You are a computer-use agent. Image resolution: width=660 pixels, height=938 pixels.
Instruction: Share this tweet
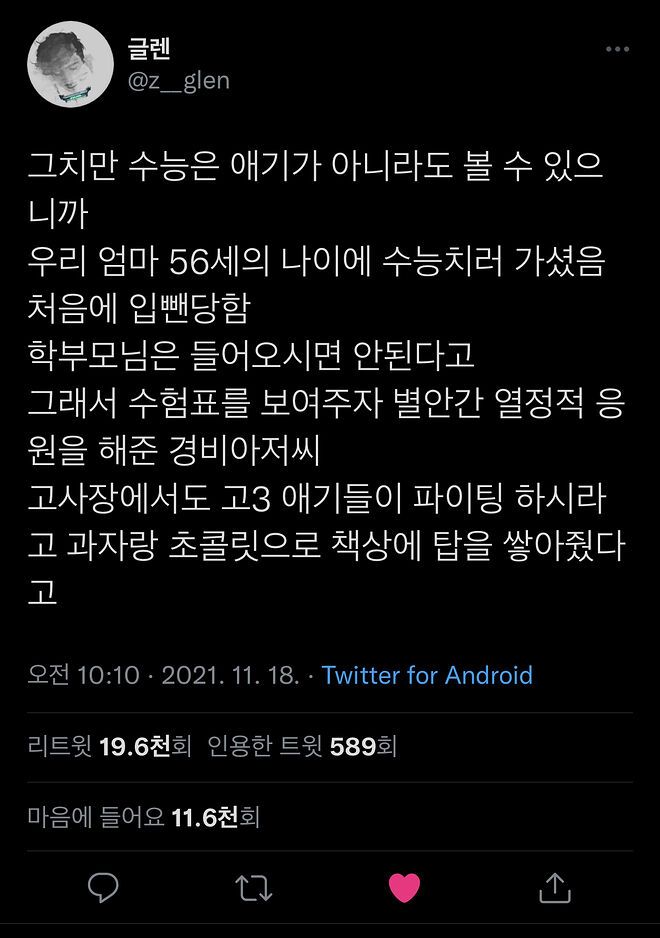[x=554, y=887]
